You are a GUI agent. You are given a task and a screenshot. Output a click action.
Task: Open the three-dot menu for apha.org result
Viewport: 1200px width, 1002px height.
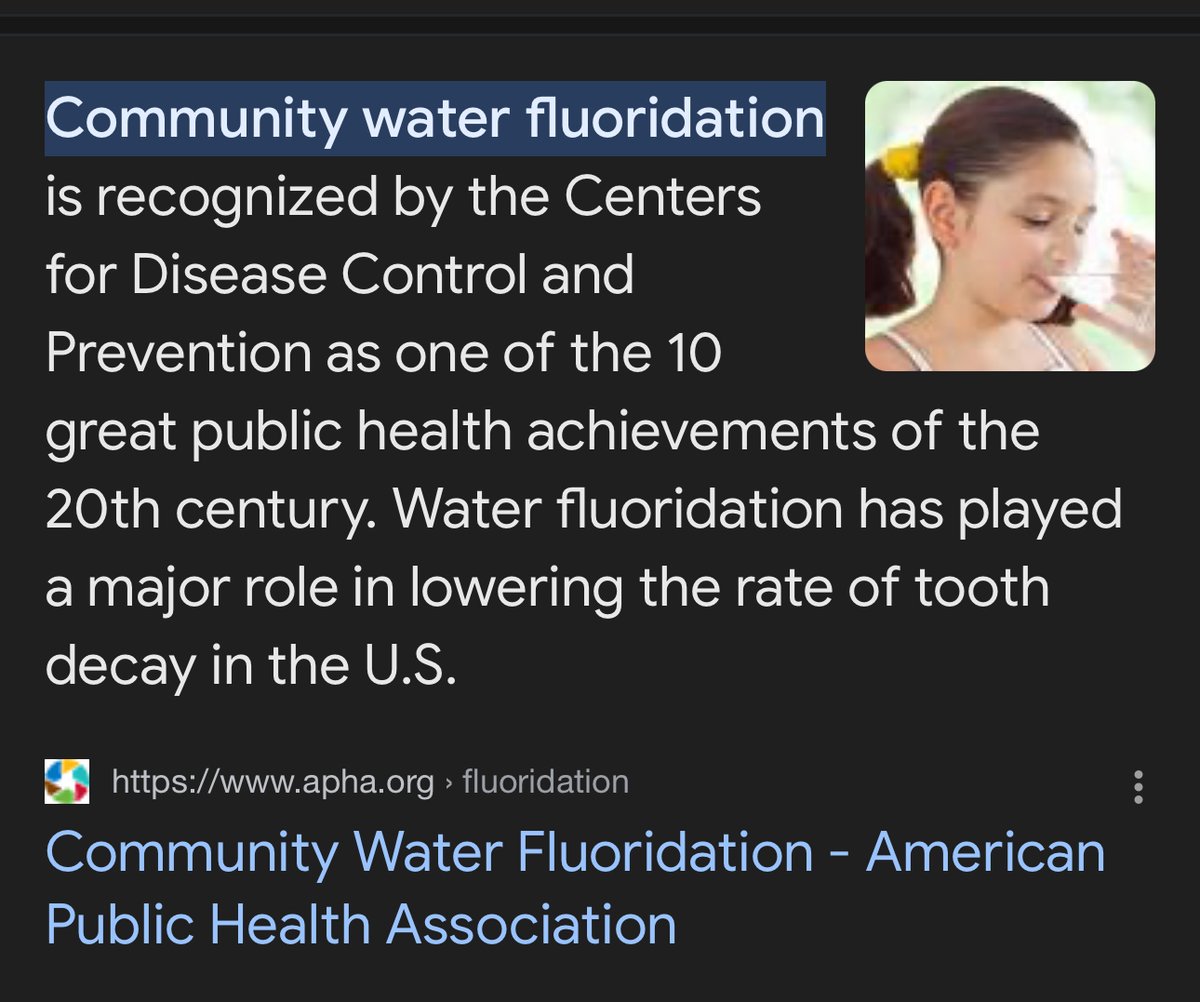[x=1137, y=787]
